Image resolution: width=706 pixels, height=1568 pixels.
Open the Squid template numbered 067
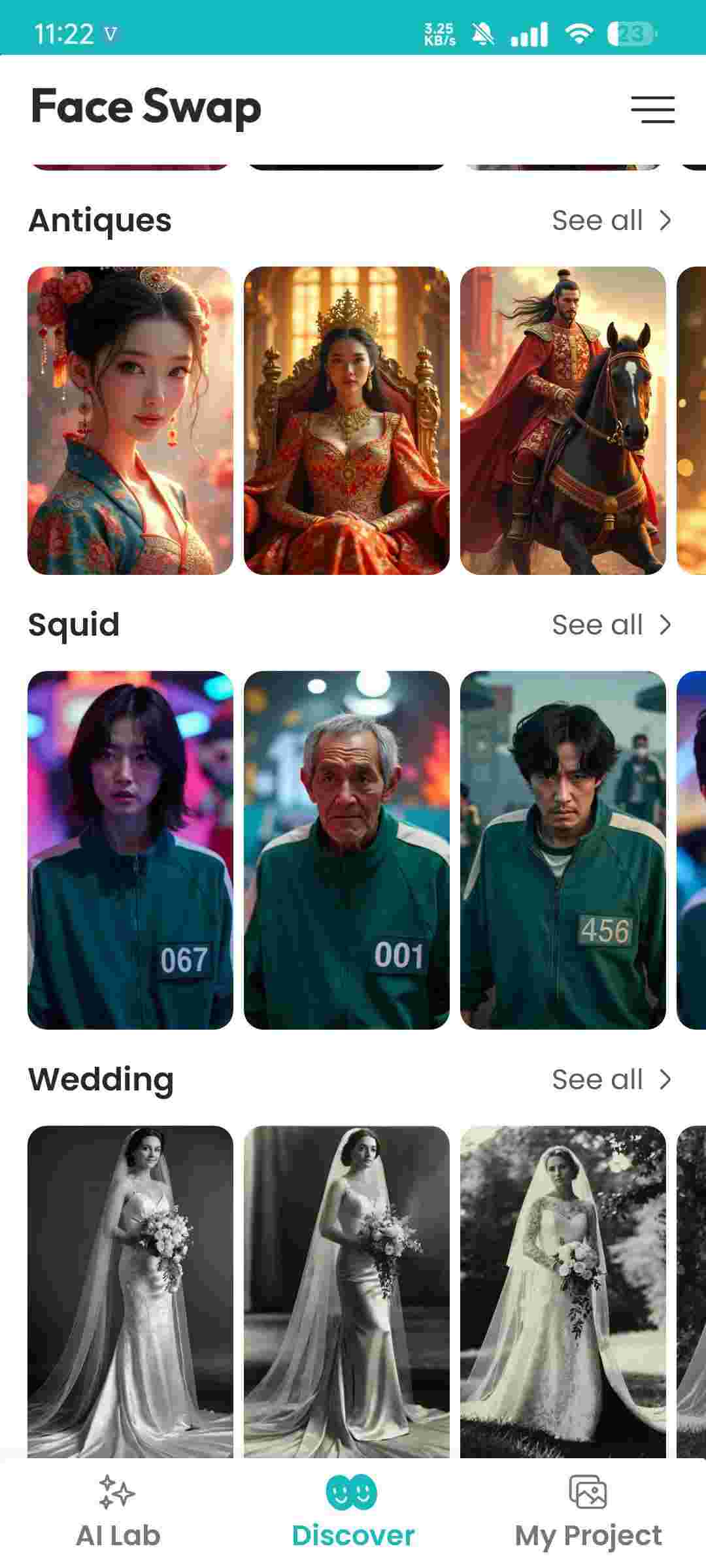point(130,850)
